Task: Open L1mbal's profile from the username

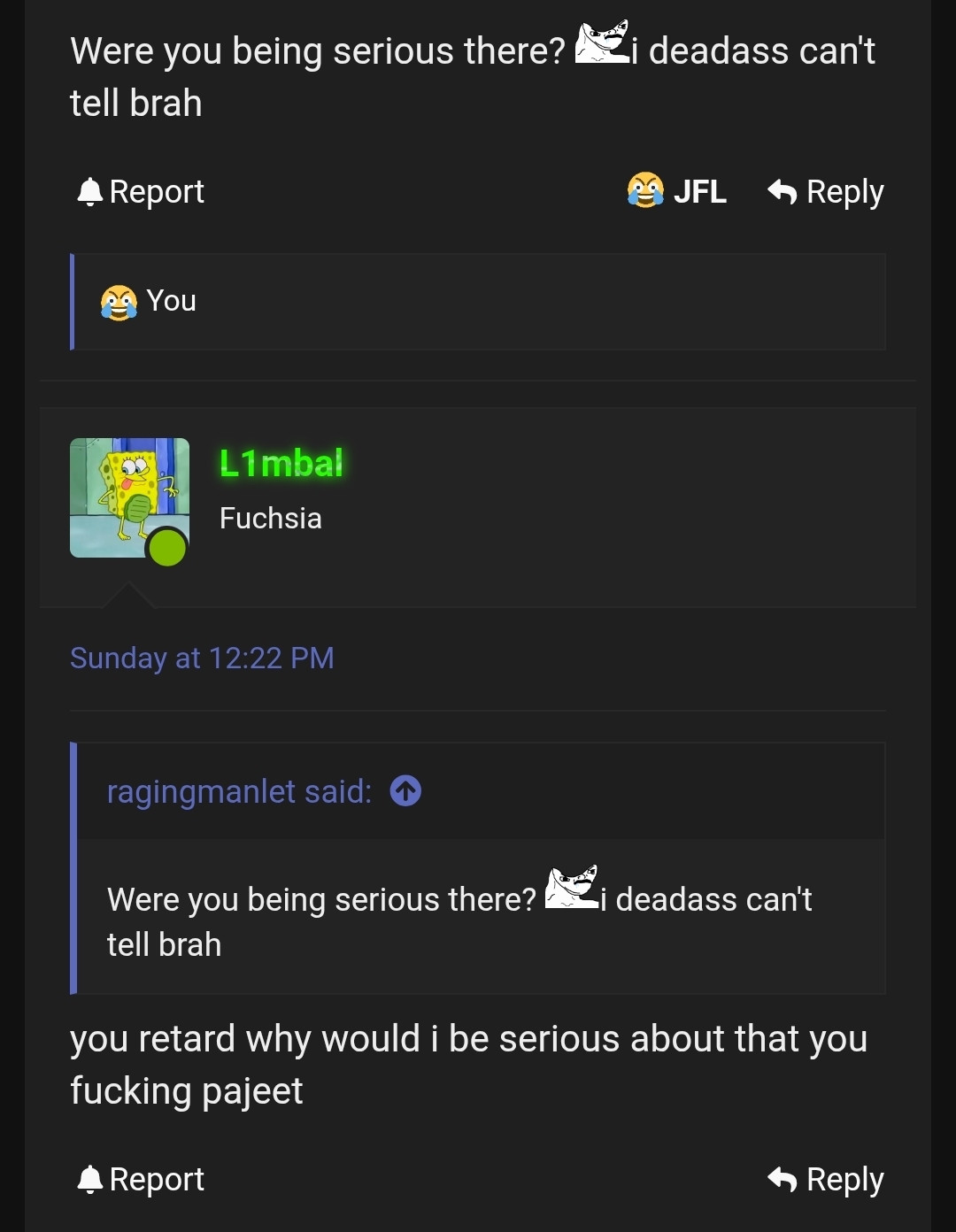Action: click(x=281, y=463)
